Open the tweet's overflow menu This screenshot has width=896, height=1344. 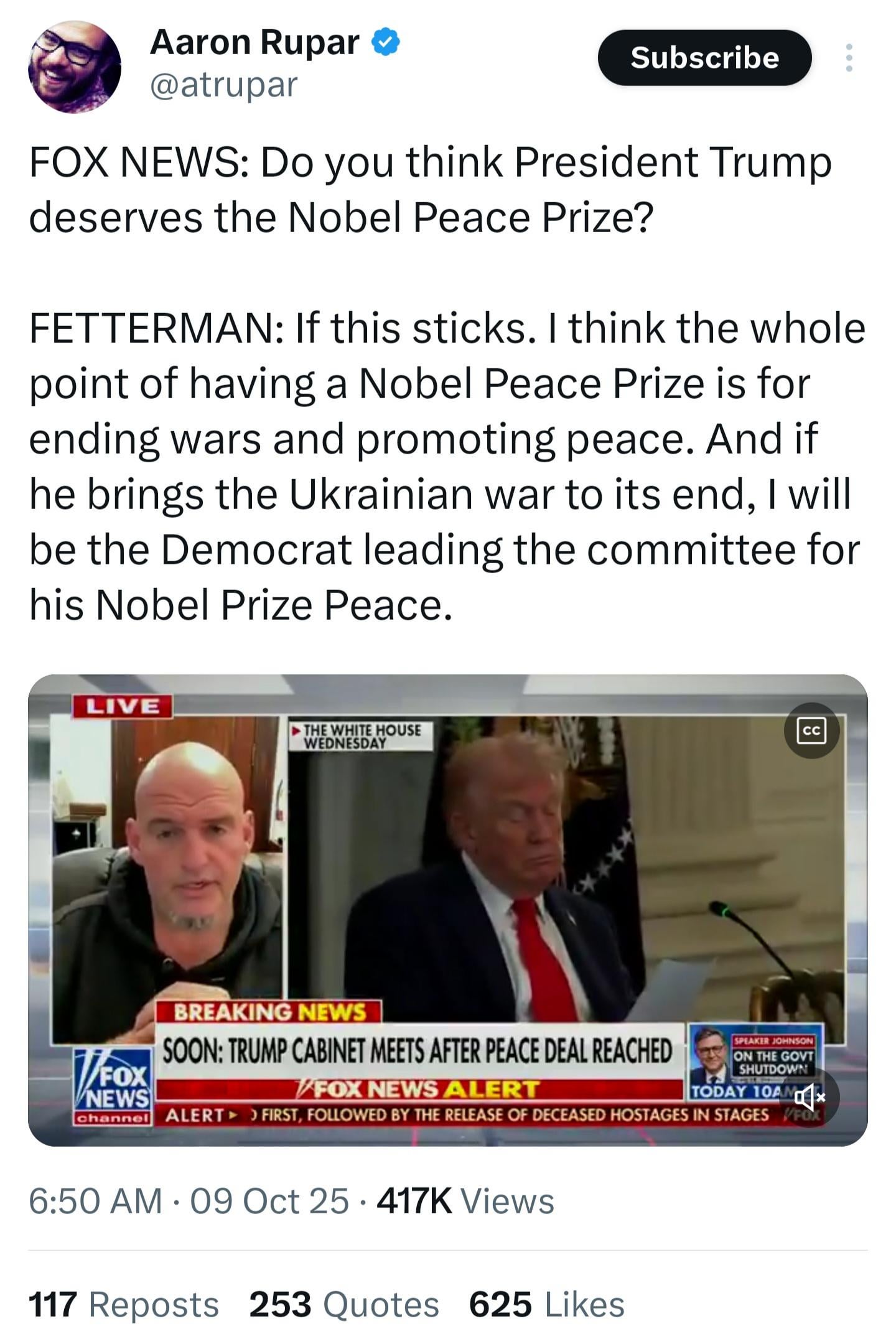[x=849, y=58]
